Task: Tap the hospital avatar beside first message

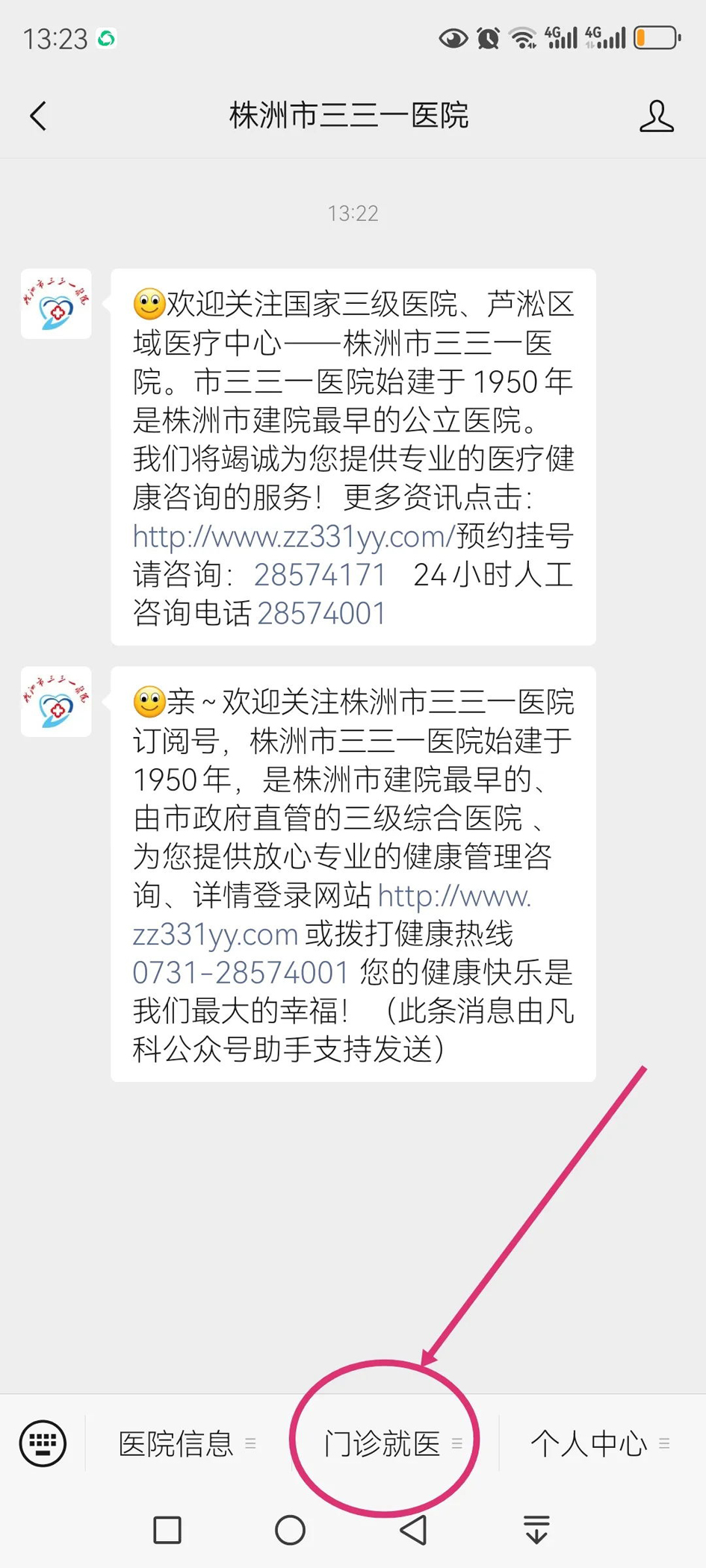Action: click(x=56, y=304)
